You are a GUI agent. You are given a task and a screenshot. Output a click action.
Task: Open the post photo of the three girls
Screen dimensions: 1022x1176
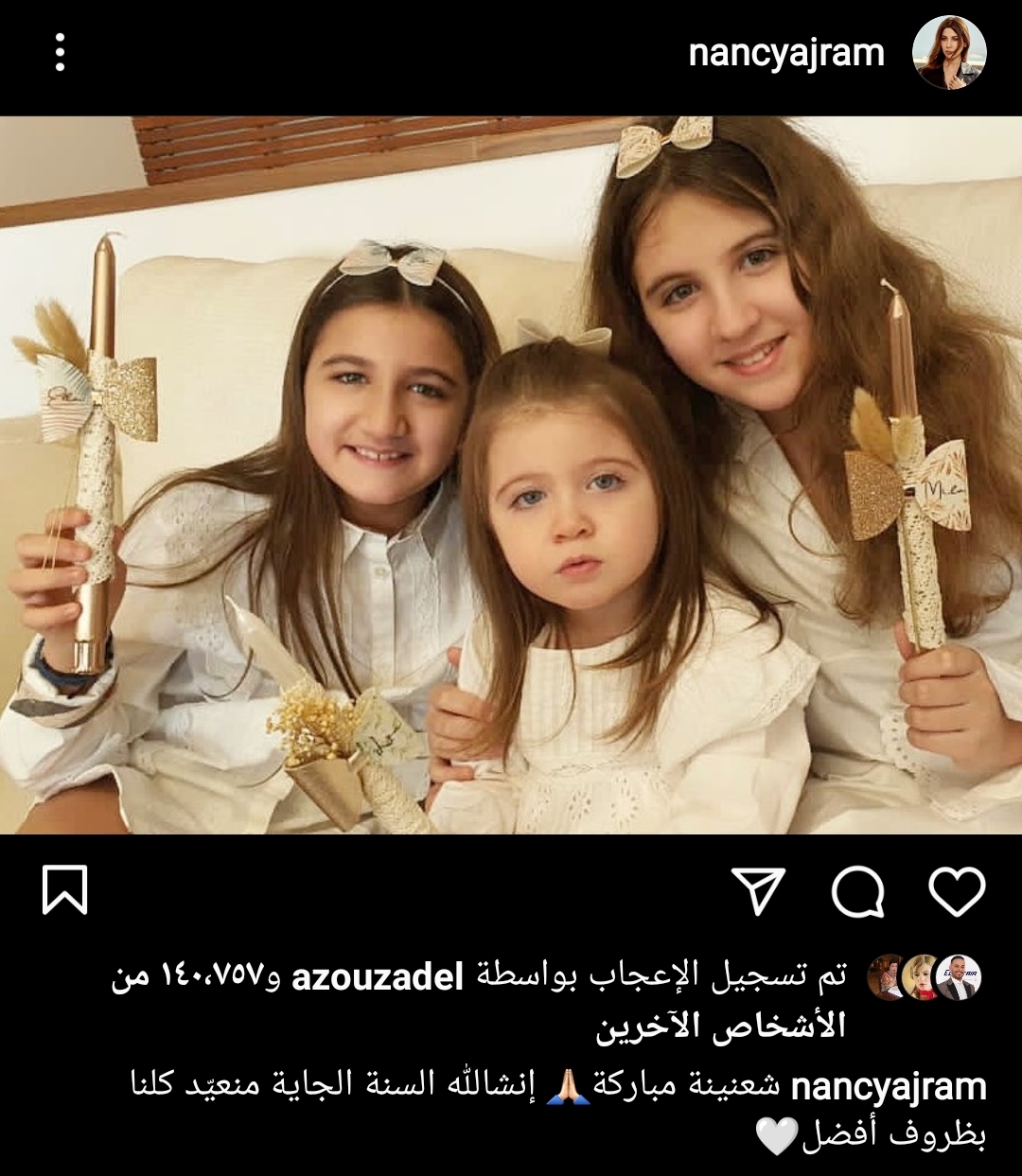coord(511,475)
